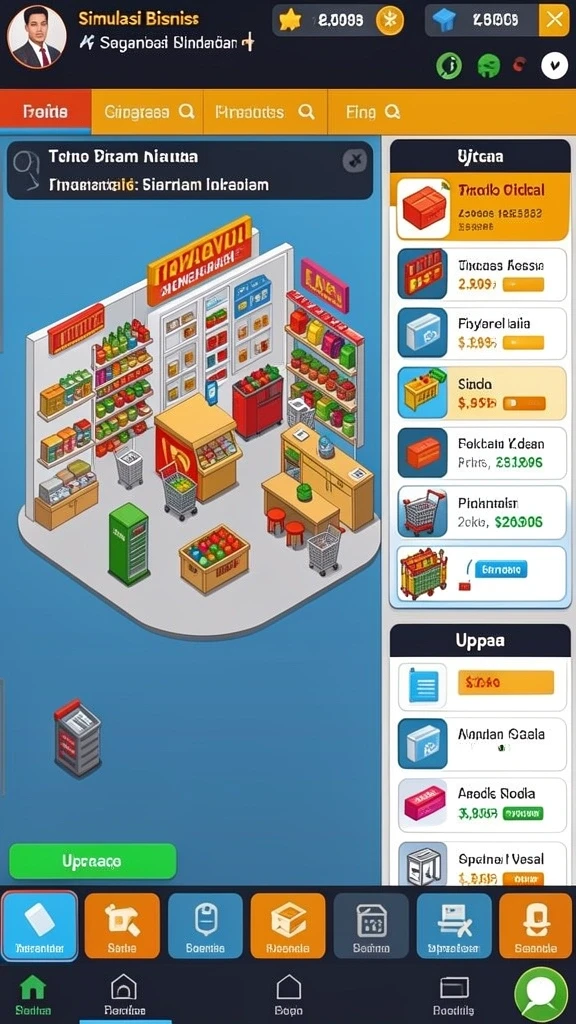
Task: Open the Spelnat Vesal upgrade
Action: [481, 863]
